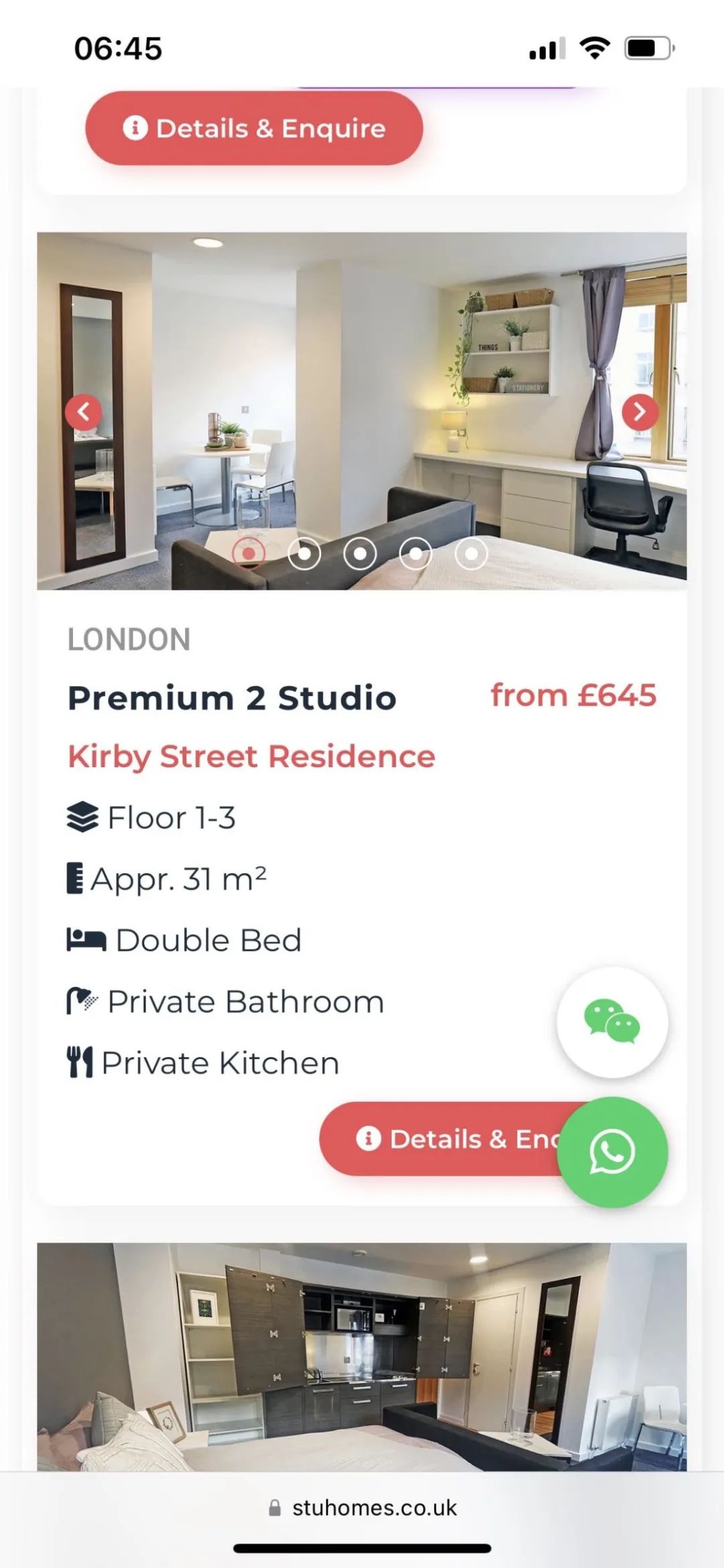Select the third carousel dot indicator
The height and width of the screenshot is (1568, 724).
[x=360, y=554]
